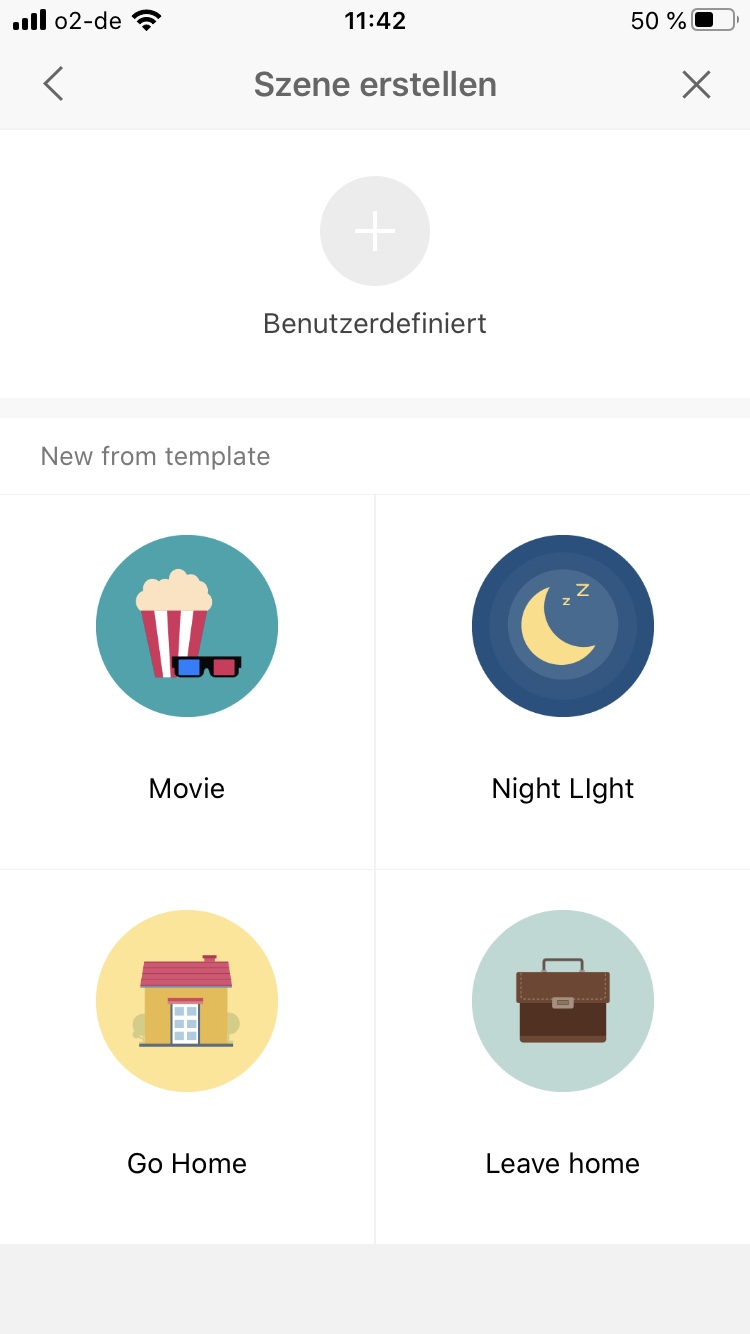The image size is (750, 1334).
Task: Select the Movie template label
Action: [x=187, y=788]
